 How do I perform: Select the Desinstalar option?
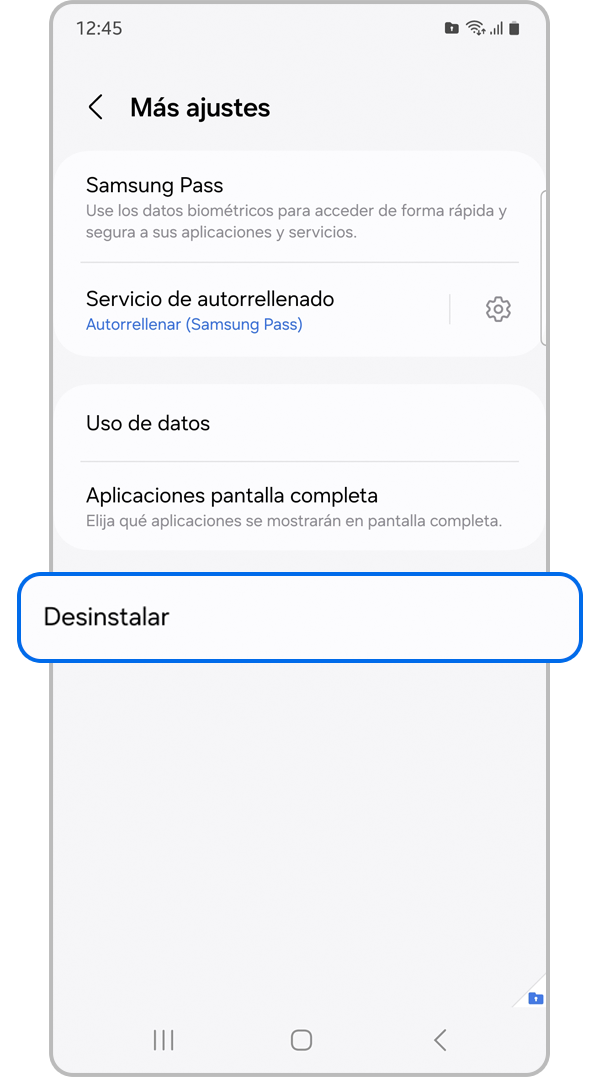click(x=300, y=617)
